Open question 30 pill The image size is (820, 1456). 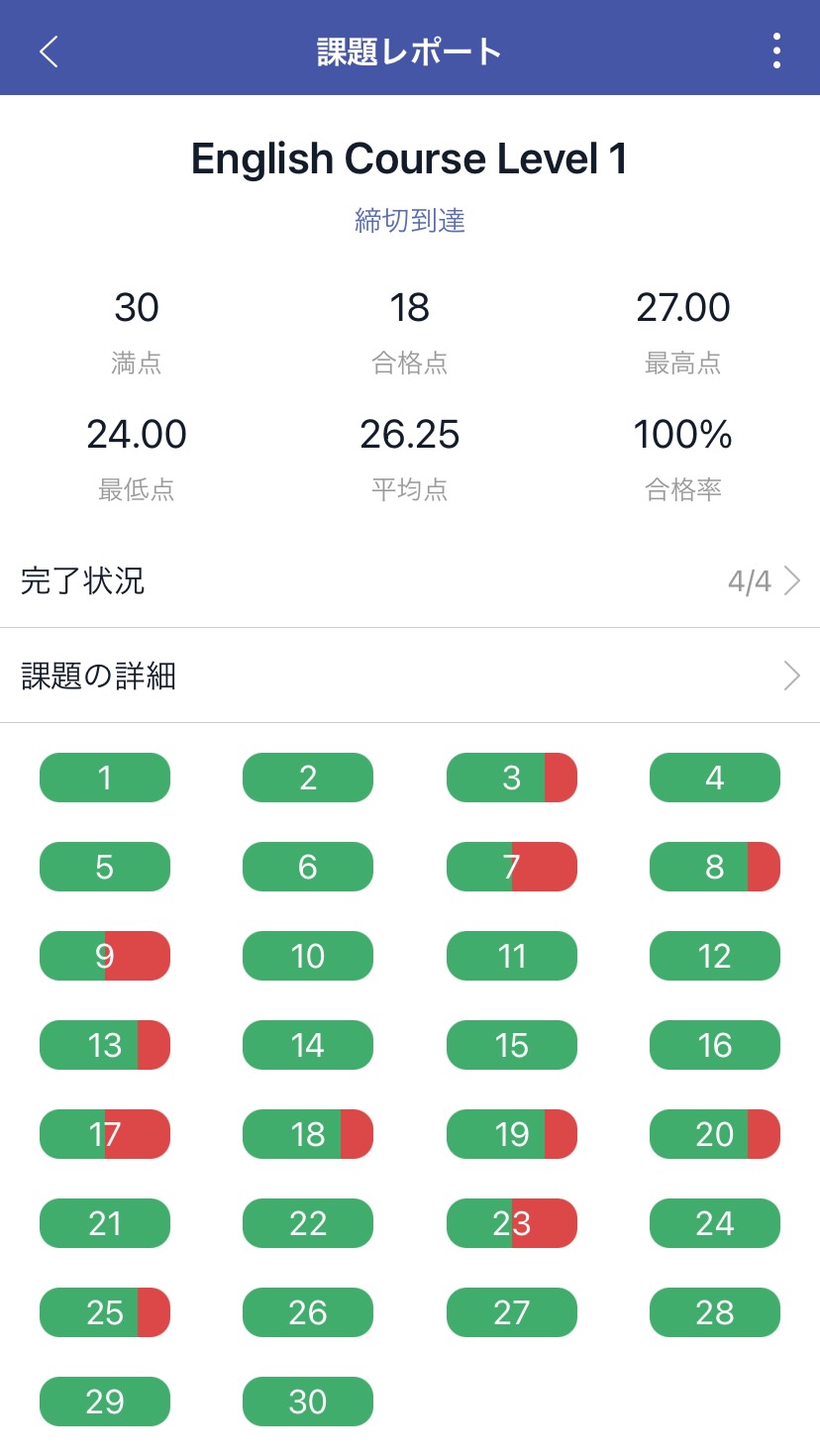click(308, 1402)
